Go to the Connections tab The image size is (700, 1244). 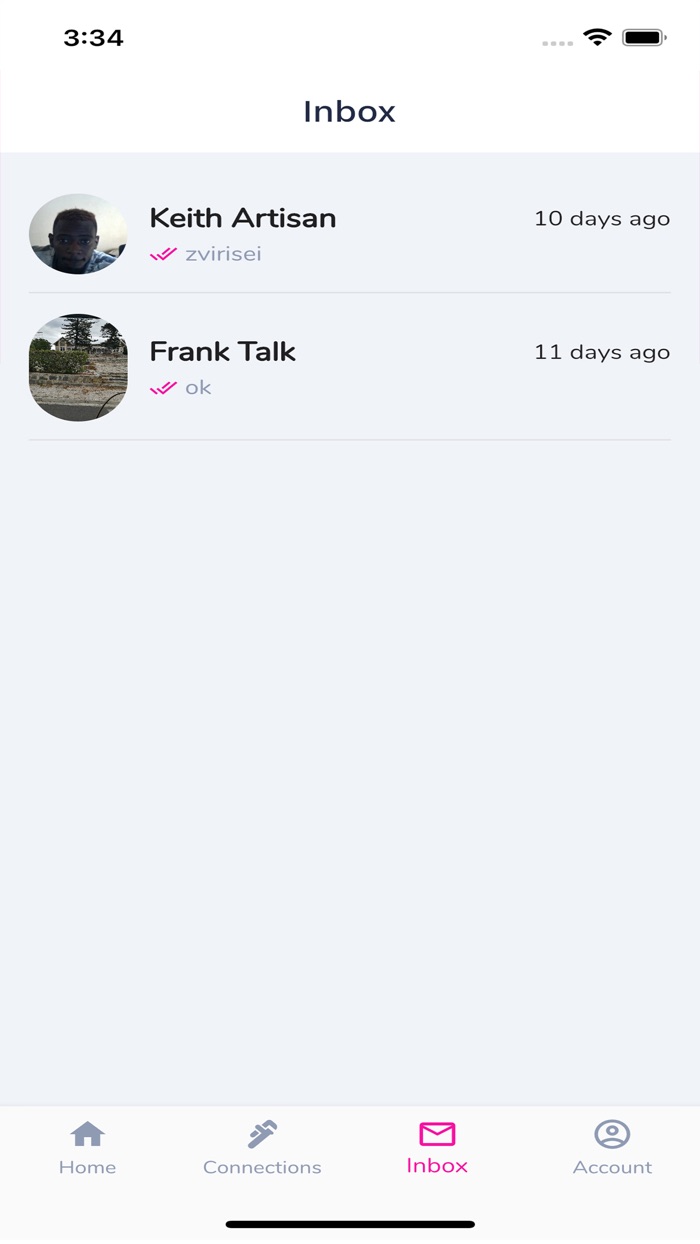coord(262,1148)
